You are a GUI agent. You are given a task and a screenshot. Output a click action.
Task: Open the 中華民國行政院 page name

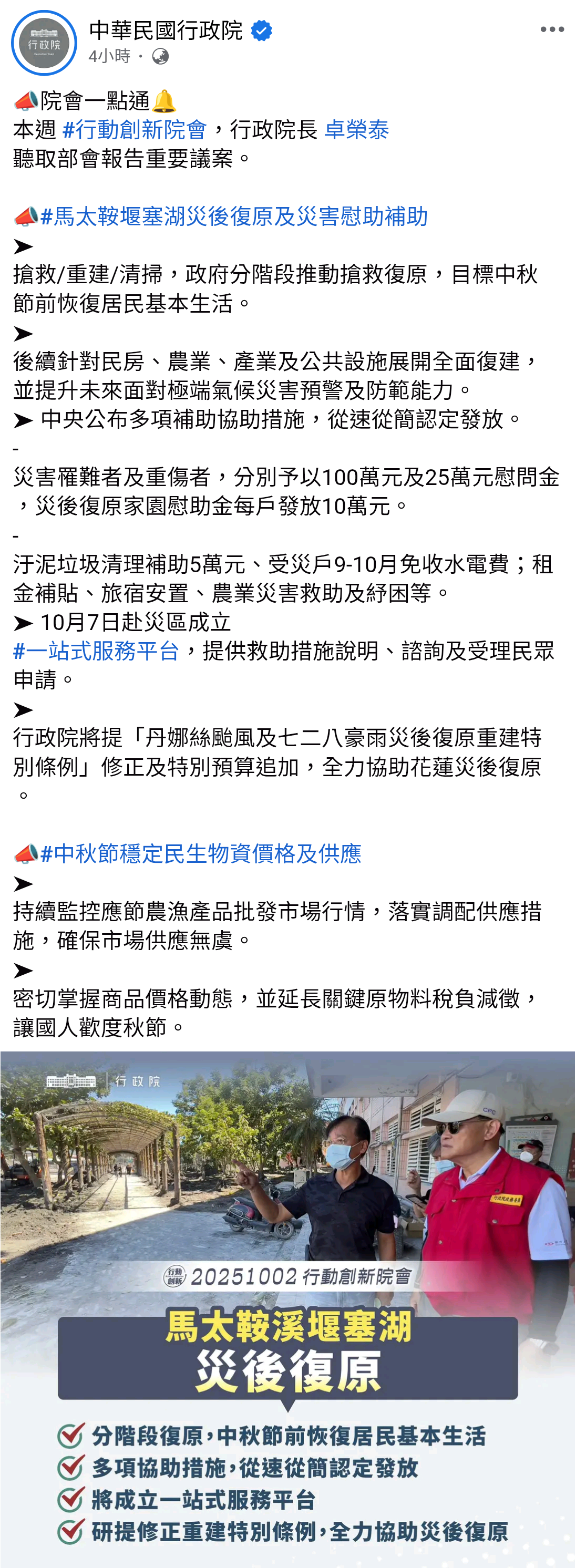pyautogui.click(x=166, y=30)
